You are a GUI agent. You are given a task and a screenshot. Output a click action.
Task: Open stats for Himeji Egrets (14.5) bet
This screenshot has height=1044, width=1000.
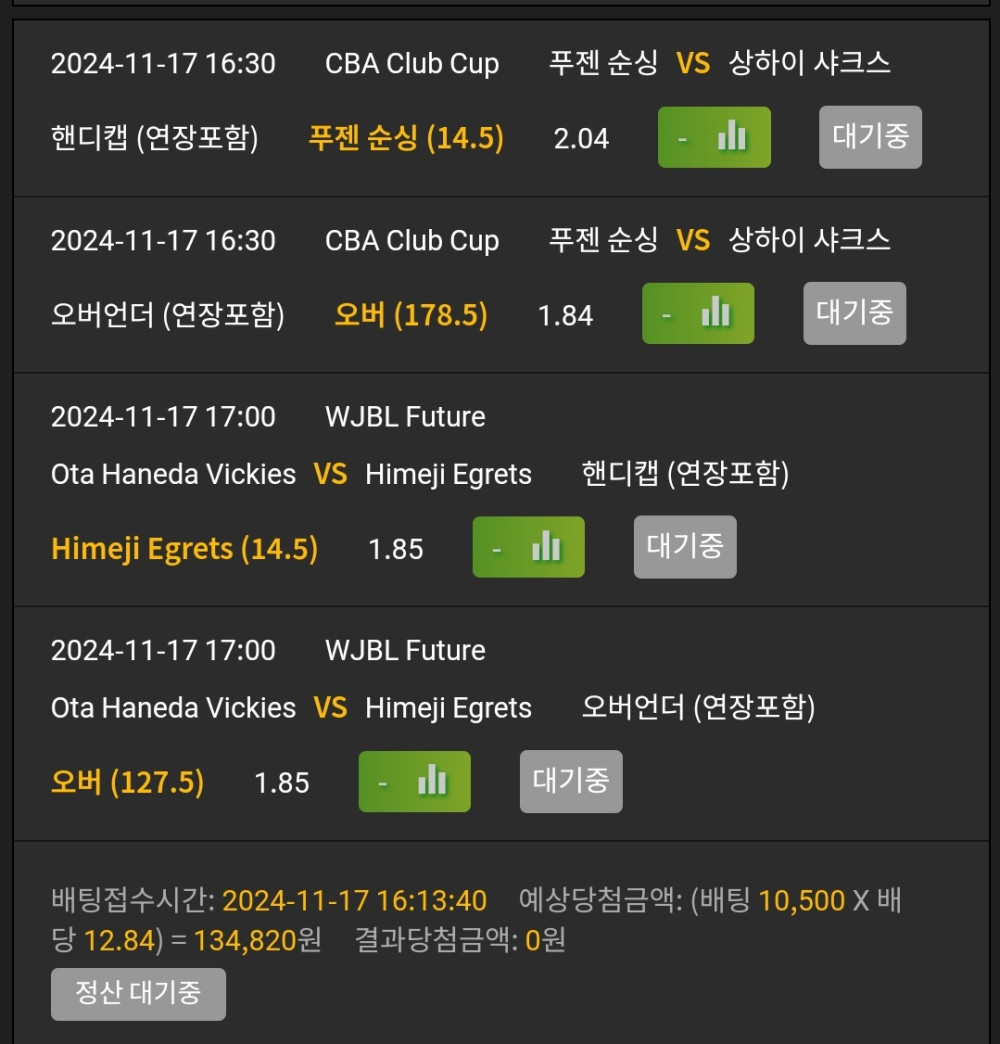(x=528, y=548)
